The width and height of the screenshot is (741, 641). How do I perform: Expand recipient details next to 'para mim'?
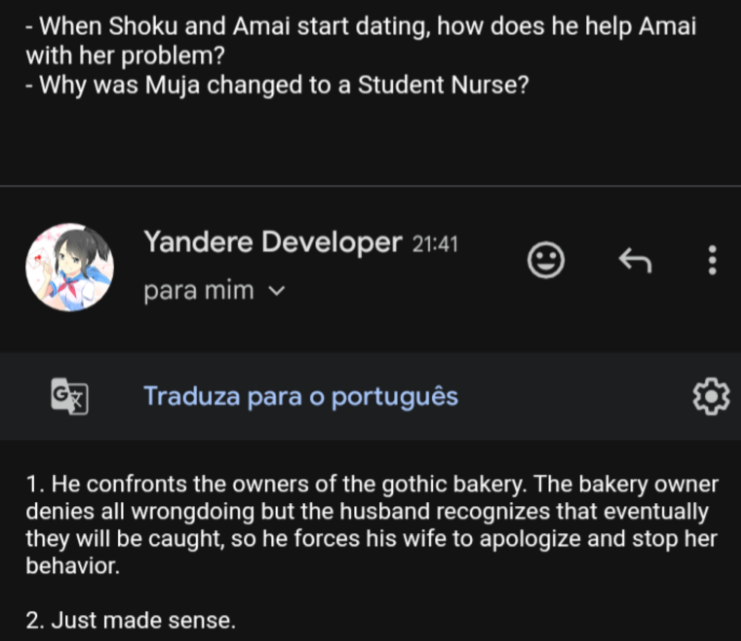[x=278, y=292]
